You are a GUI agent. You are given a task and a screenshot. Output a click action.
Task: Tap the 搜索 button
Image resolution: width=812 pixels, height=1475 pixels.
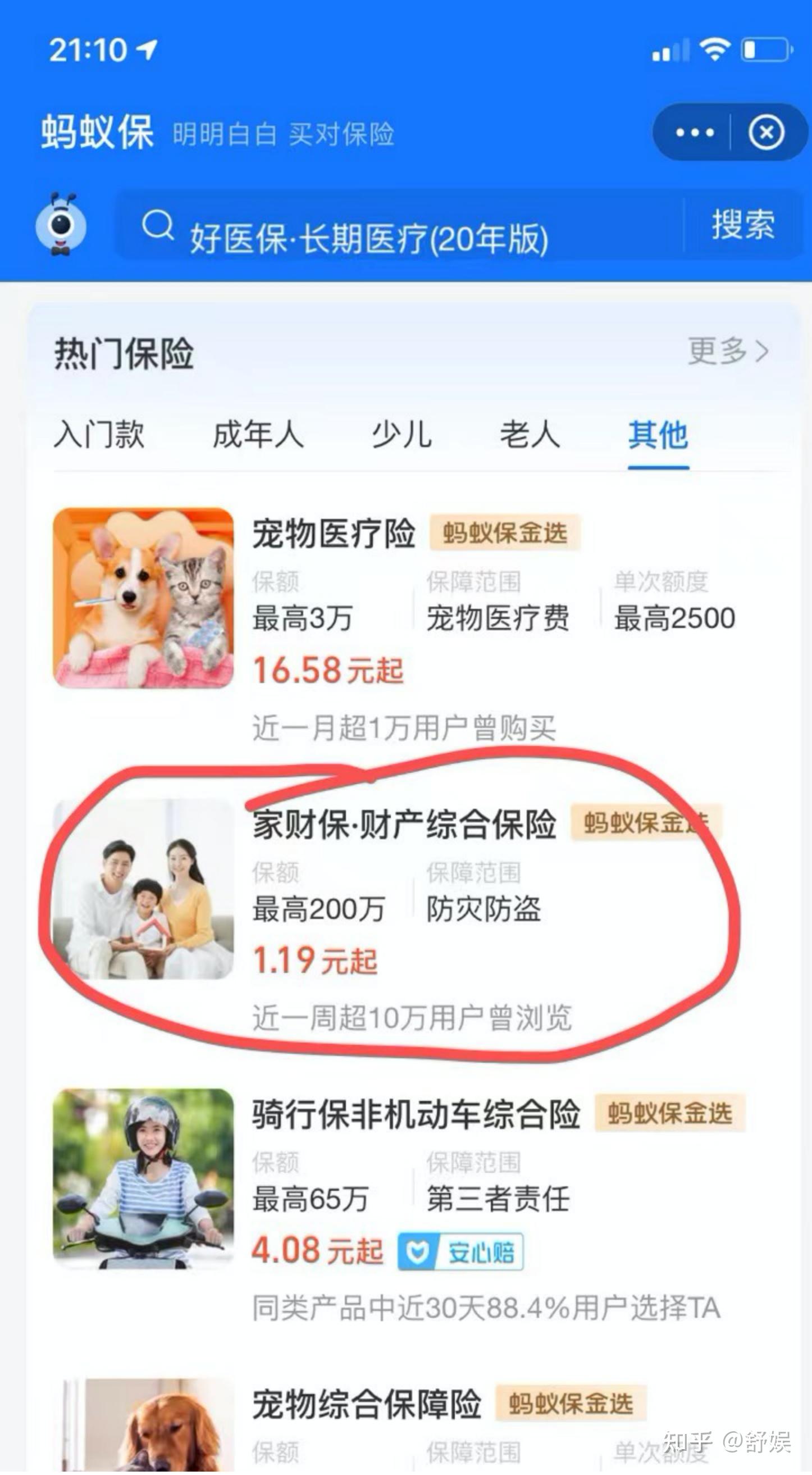[x=743, y=225]
